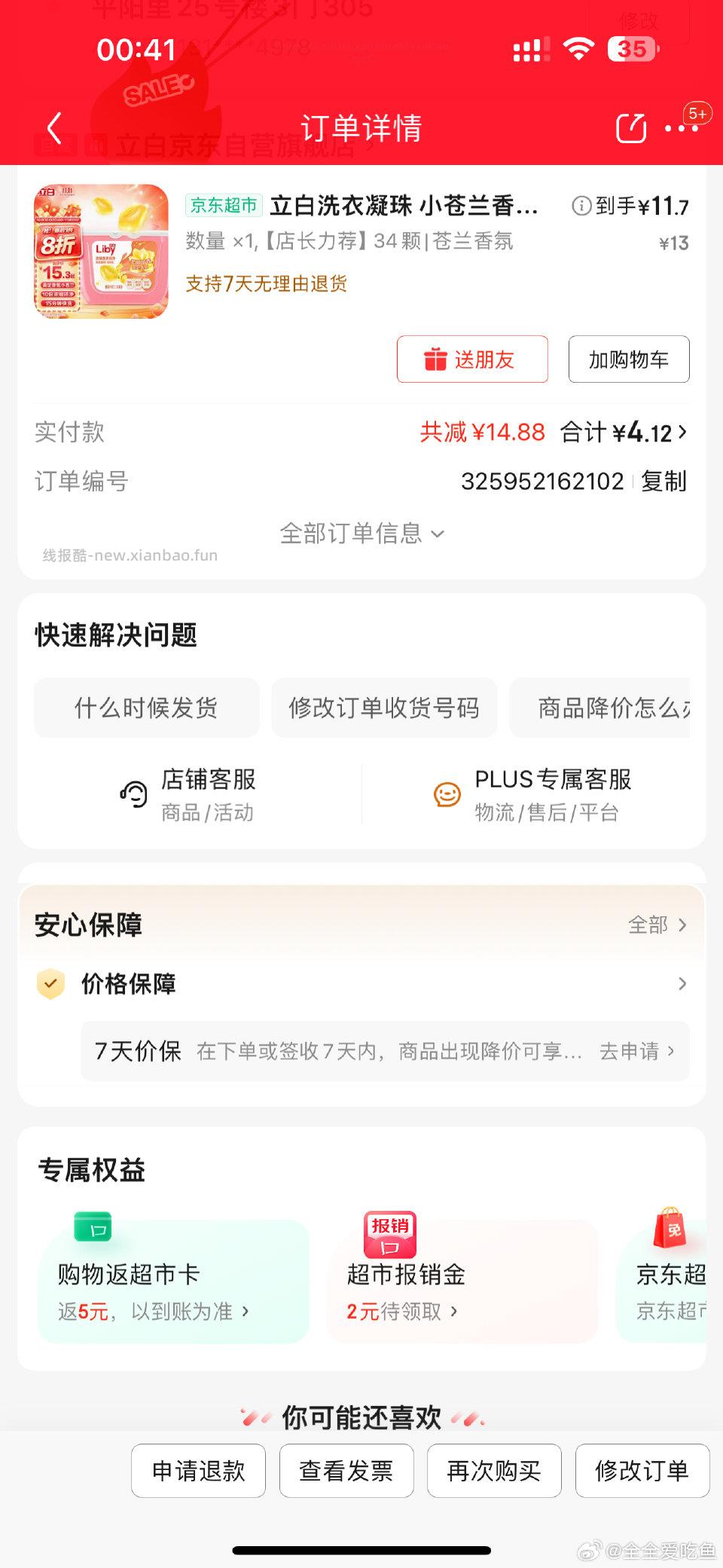Select 修改订单收货号码 quick question

pyautogui.click(x=384, y=708)
